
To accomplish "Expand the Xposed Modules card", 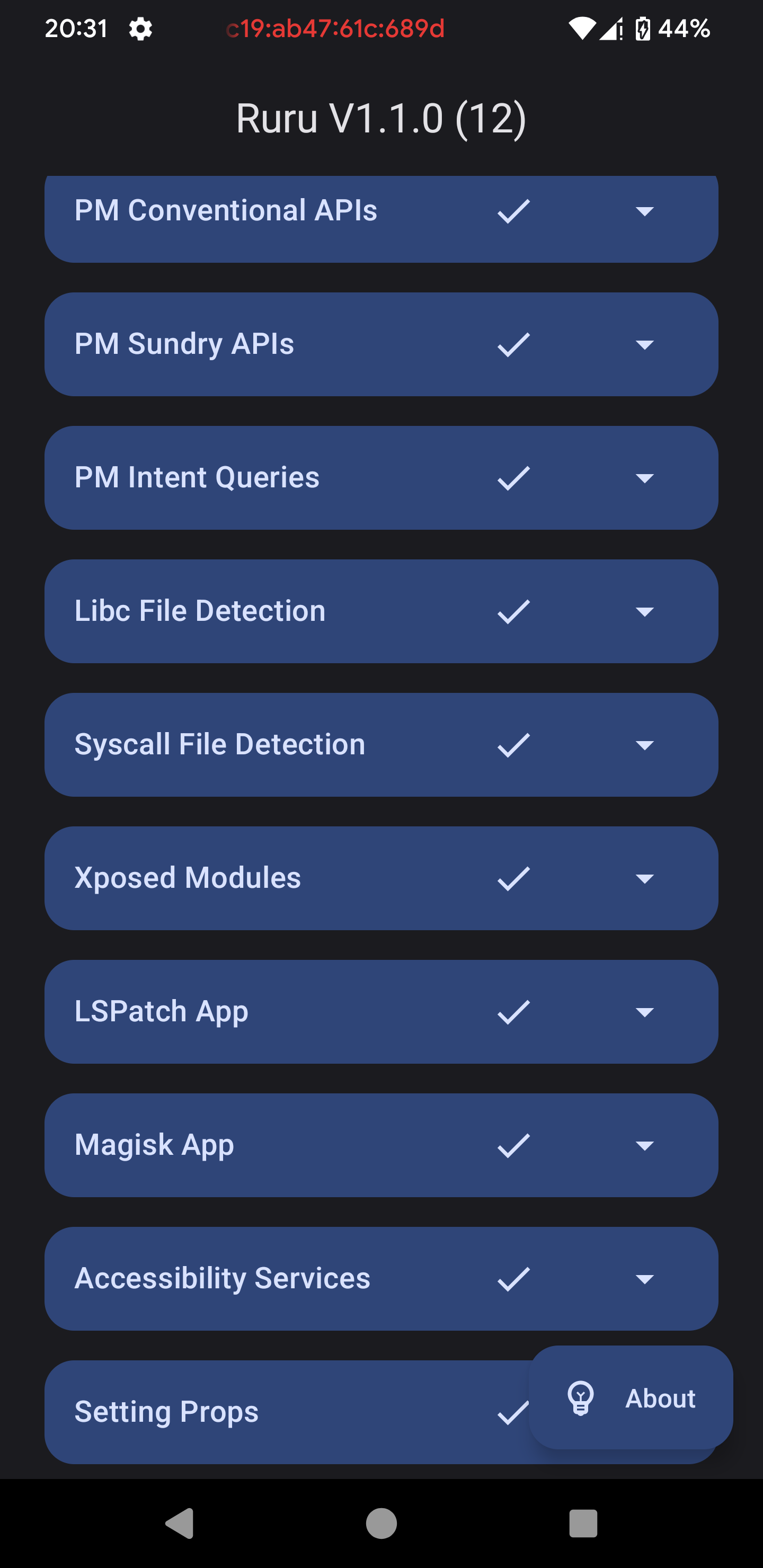I will pos(644,878).
